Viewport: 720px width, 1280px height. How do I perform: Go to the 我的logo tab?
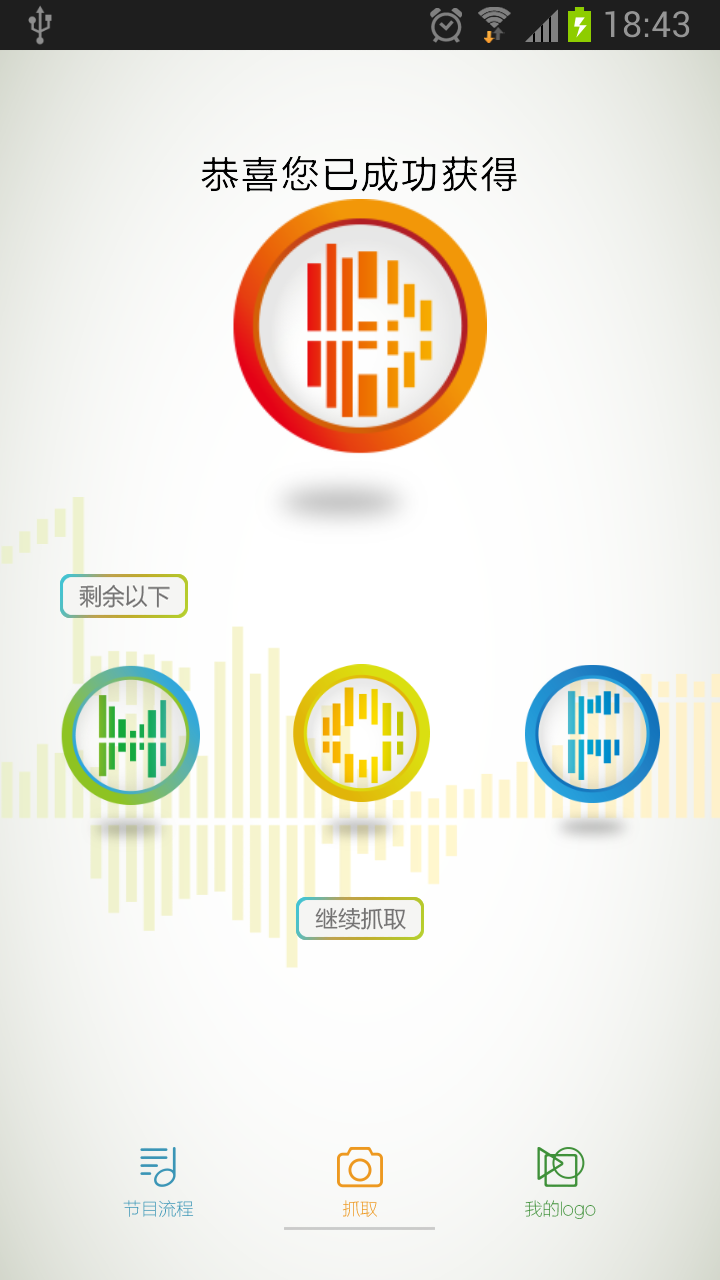click(x=560, y=1182)
